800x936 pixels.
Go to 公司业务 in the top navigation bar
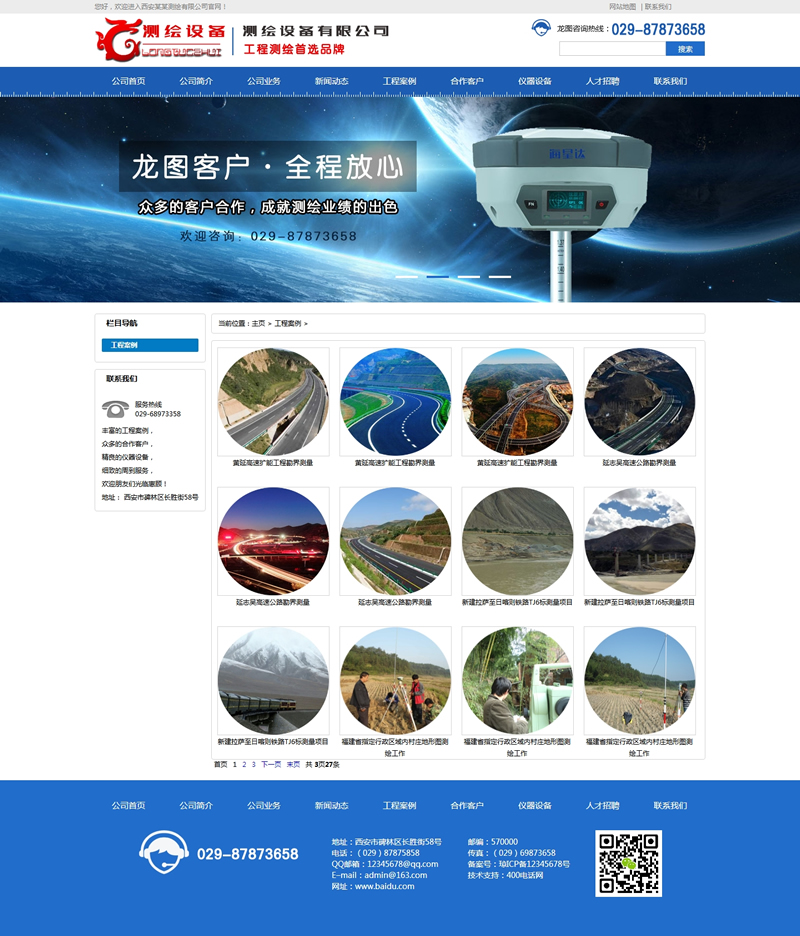(x=264, y=81)
